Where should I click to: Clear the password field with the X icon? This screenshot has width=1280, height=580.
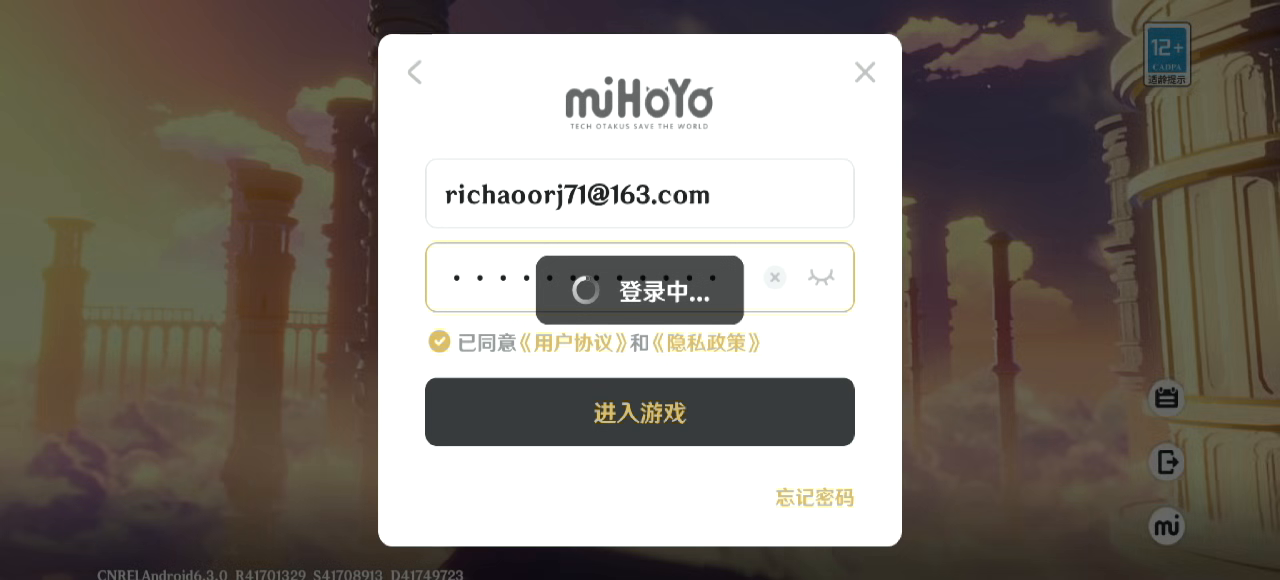point(775,278)
